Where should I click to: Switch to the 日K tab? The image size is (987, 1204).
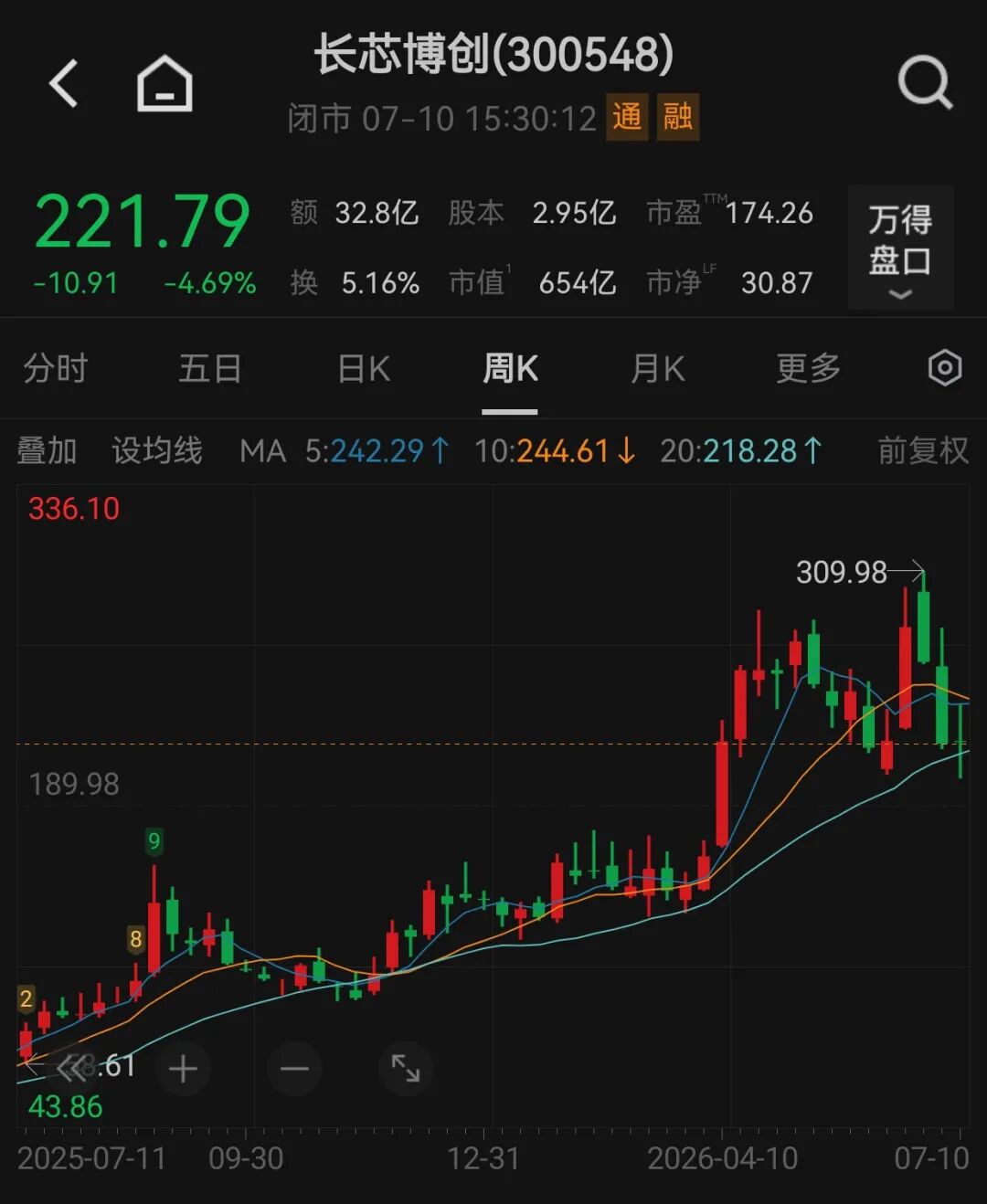click(364, 369)
